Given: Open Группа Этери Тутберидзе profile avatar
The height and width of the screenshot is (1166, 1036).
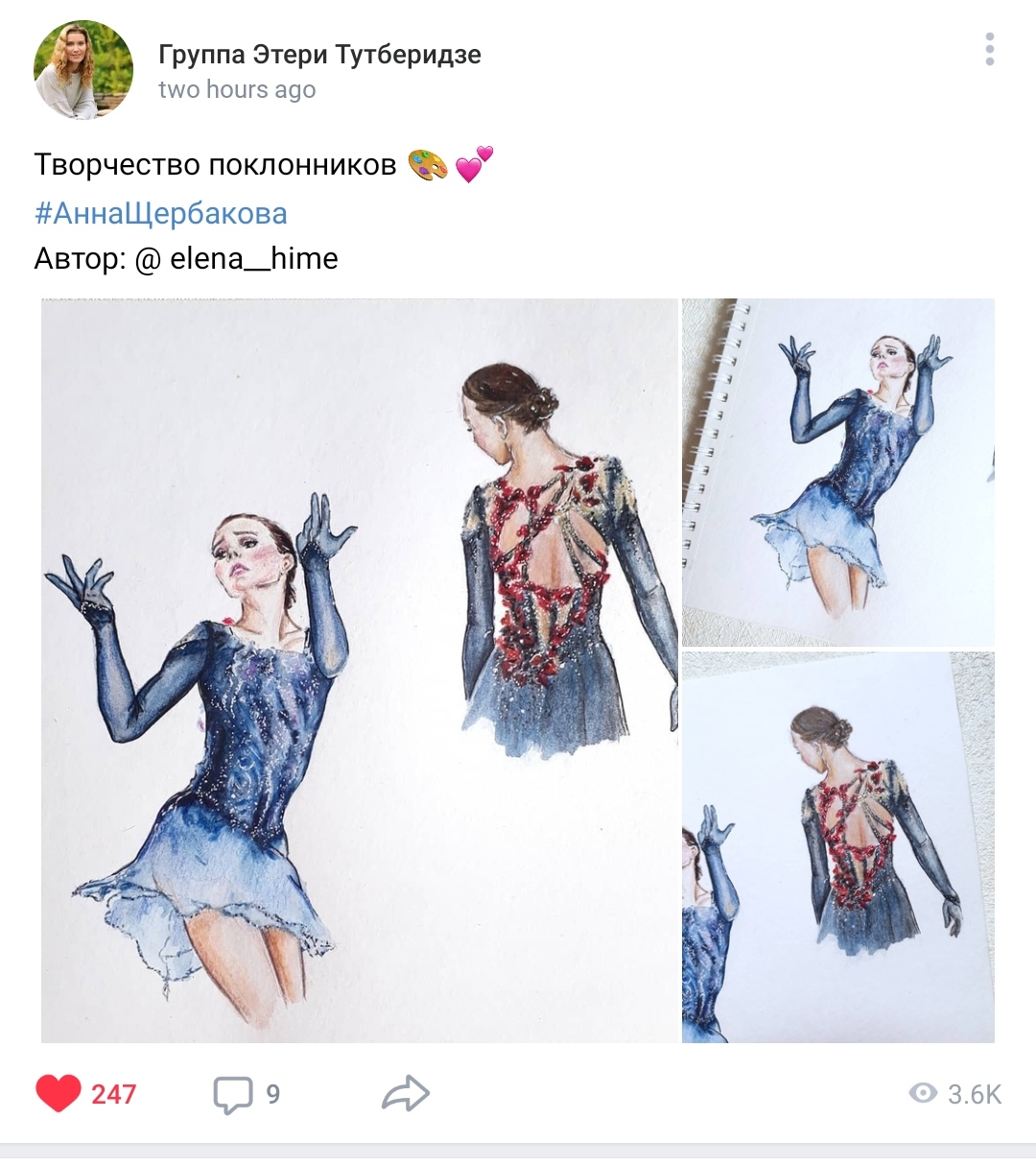Looking at the screenshot, I should [x=83, y=70].
